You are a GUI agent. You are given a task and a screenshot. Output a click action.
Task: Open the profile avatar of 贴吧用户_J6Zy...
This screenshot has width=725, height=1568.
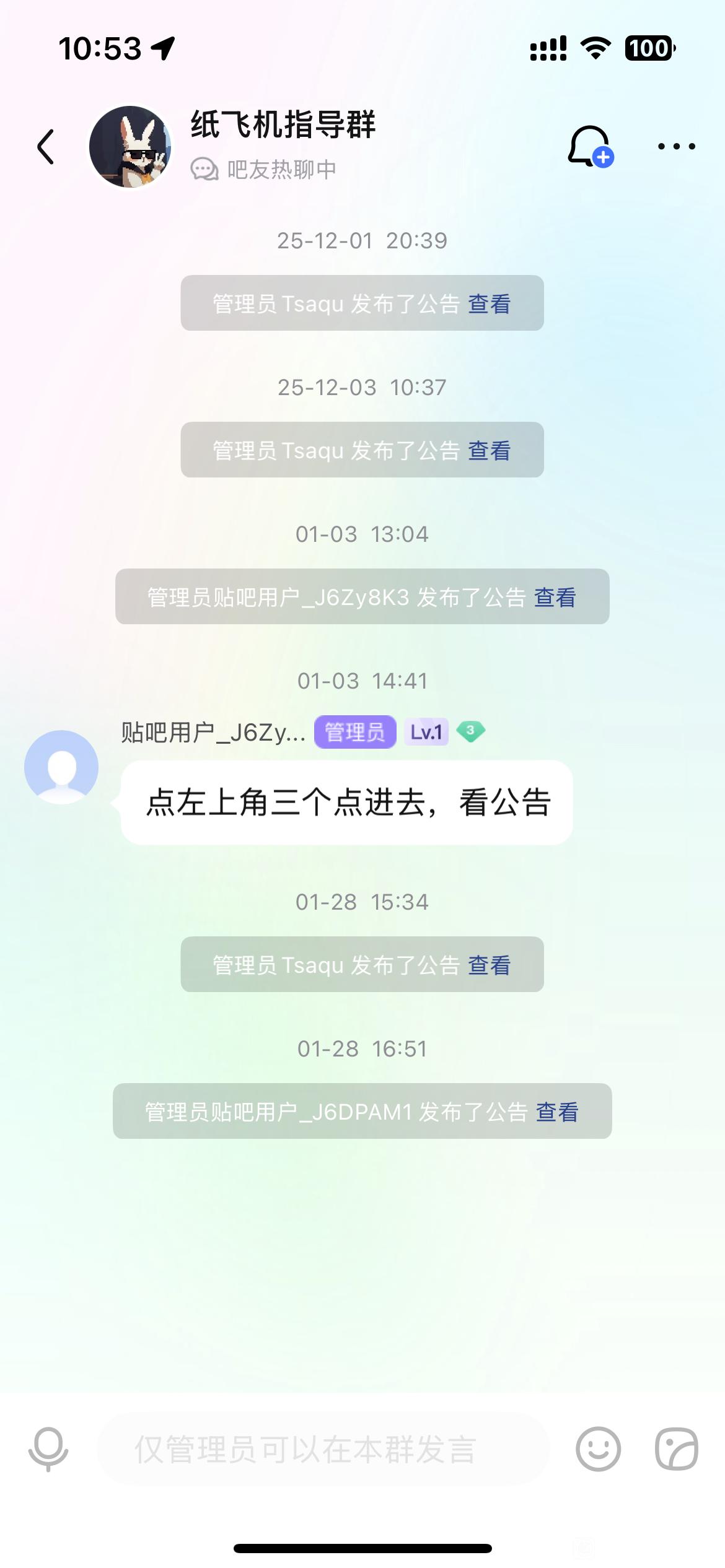click(x=61, y=767)
